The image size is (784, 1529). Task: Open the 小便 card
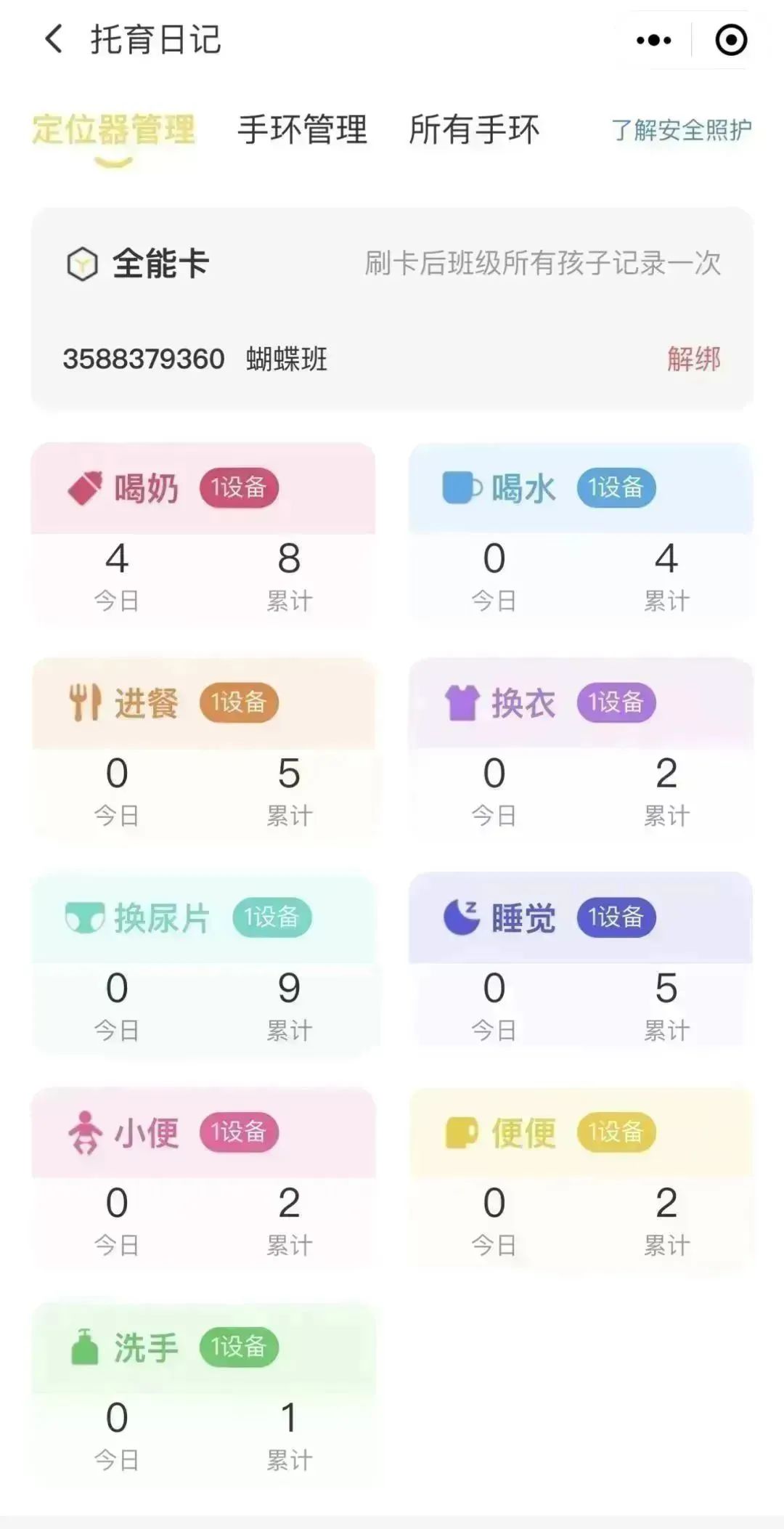click(x=203, y=1177)
